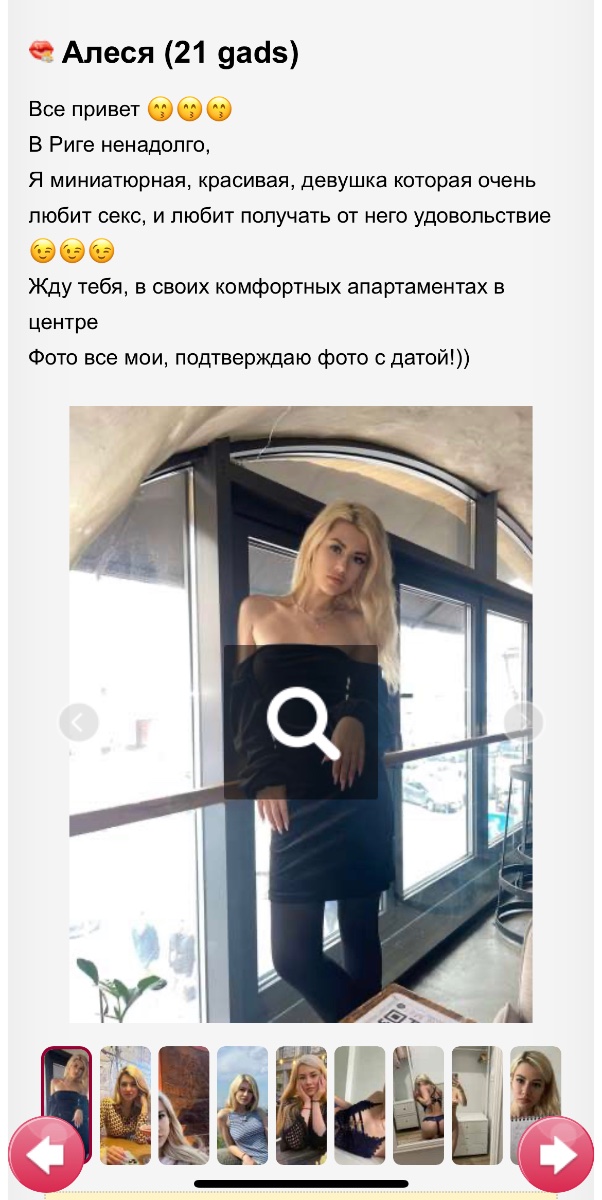Show the previous photo in the gallery
Image resolution: width=602 pixels, height=1200 pixels.
pyautogui.click(x=79, y=721)
